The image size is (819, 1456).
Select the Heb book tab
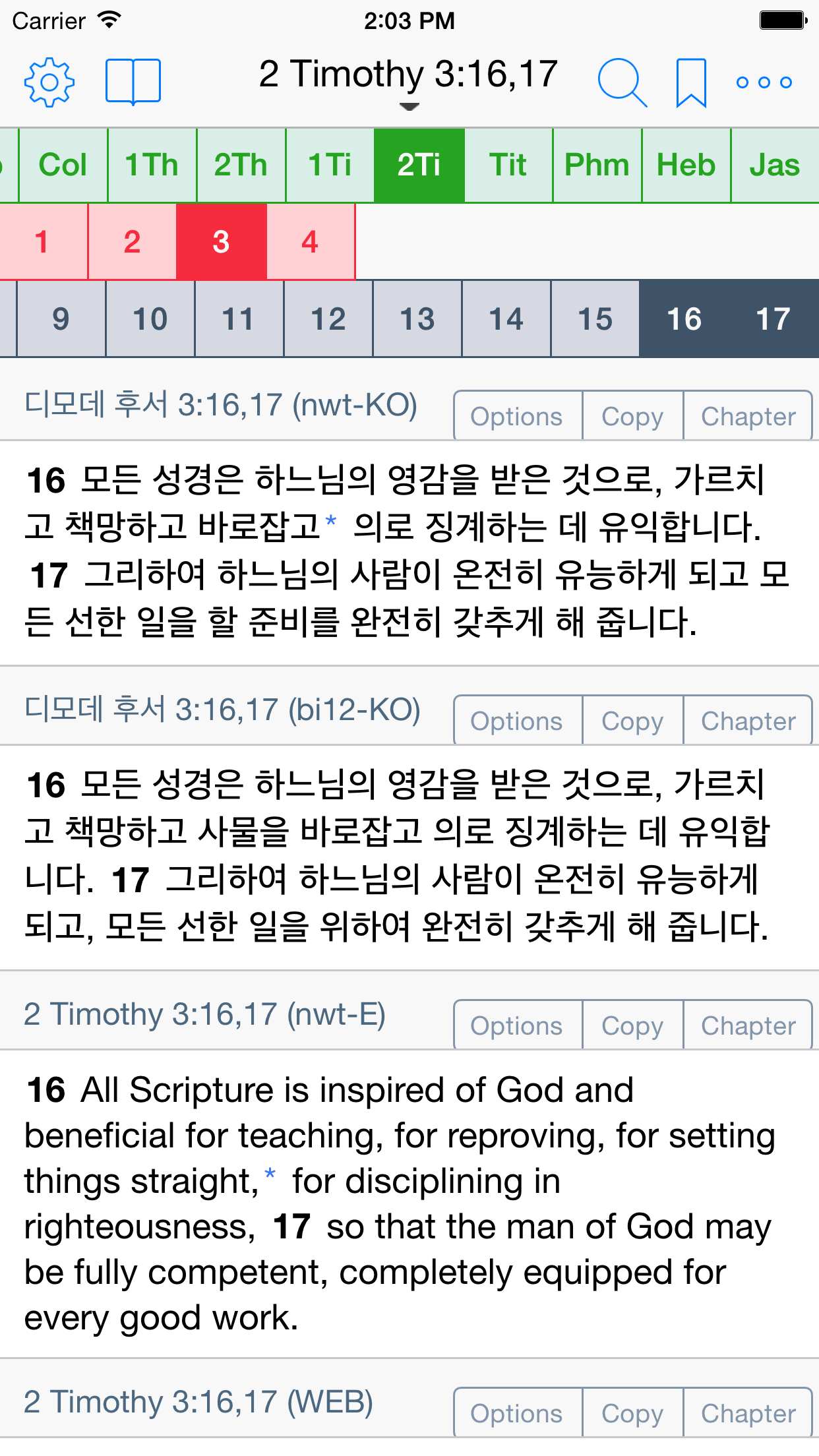click(686, 165)
